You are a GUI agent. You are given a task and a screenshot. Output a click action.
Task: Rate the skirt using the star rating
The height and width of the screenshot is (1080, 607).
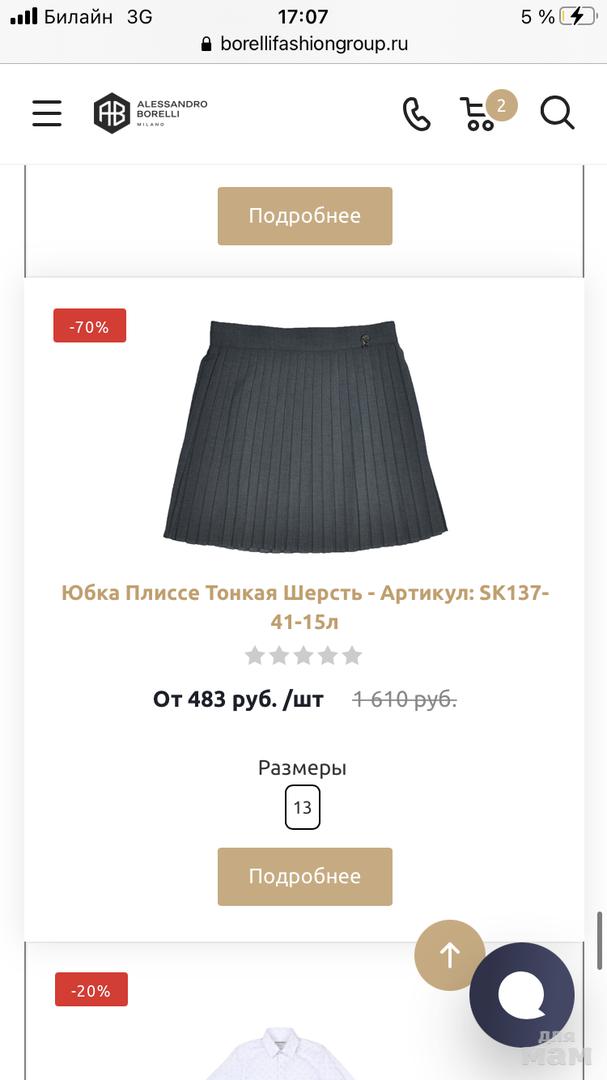point(304,656)
